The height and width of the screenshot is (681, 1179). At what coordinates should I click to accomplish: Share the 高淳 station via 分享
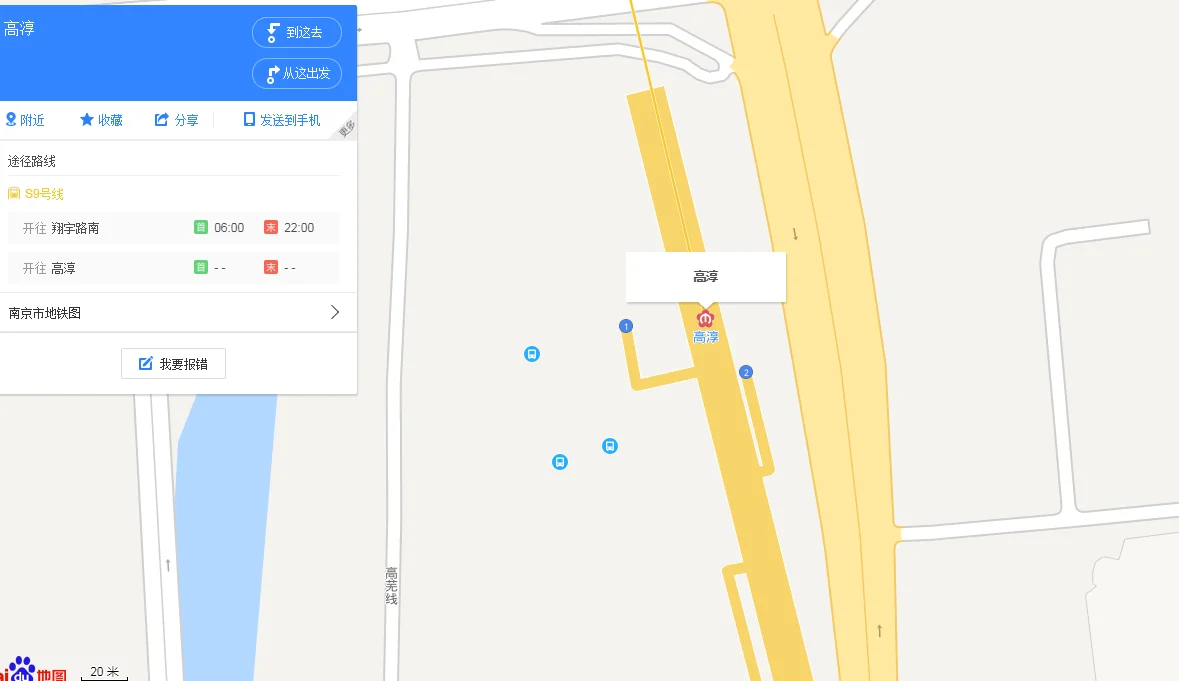tap(176, 120)
